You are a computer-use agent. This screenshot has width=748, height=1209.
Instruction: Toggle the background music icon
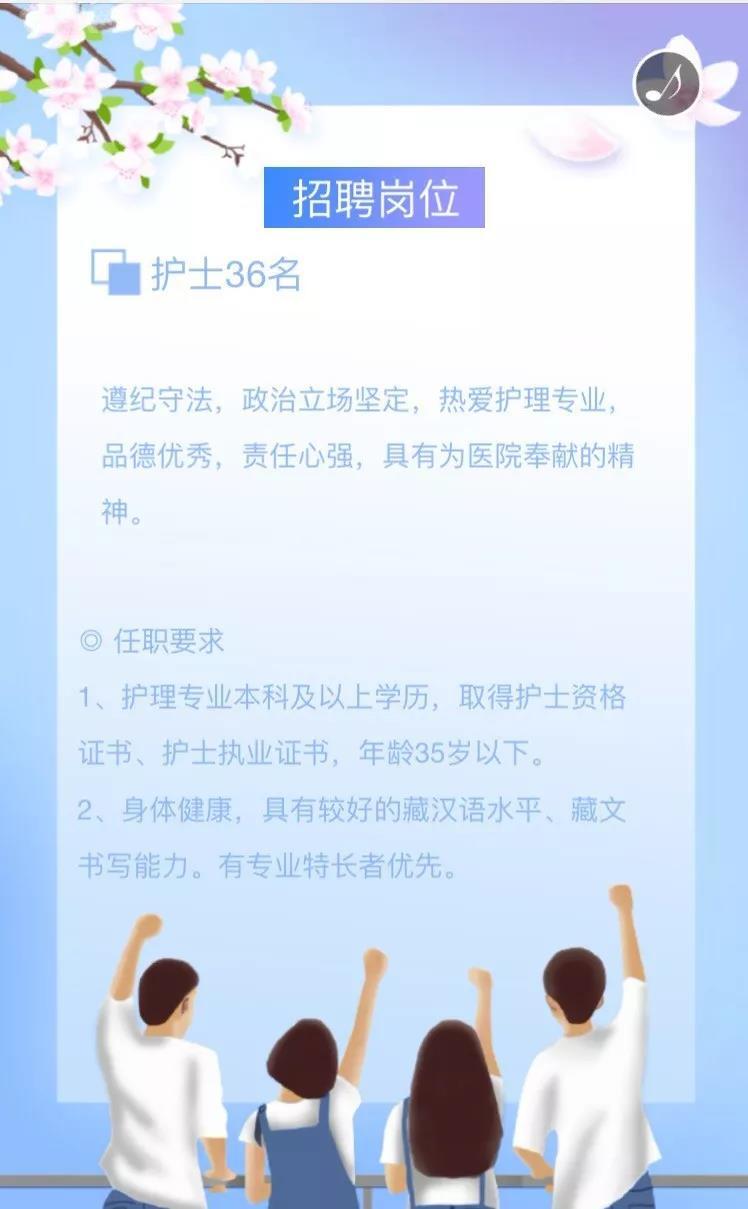(x=666, y=83)
